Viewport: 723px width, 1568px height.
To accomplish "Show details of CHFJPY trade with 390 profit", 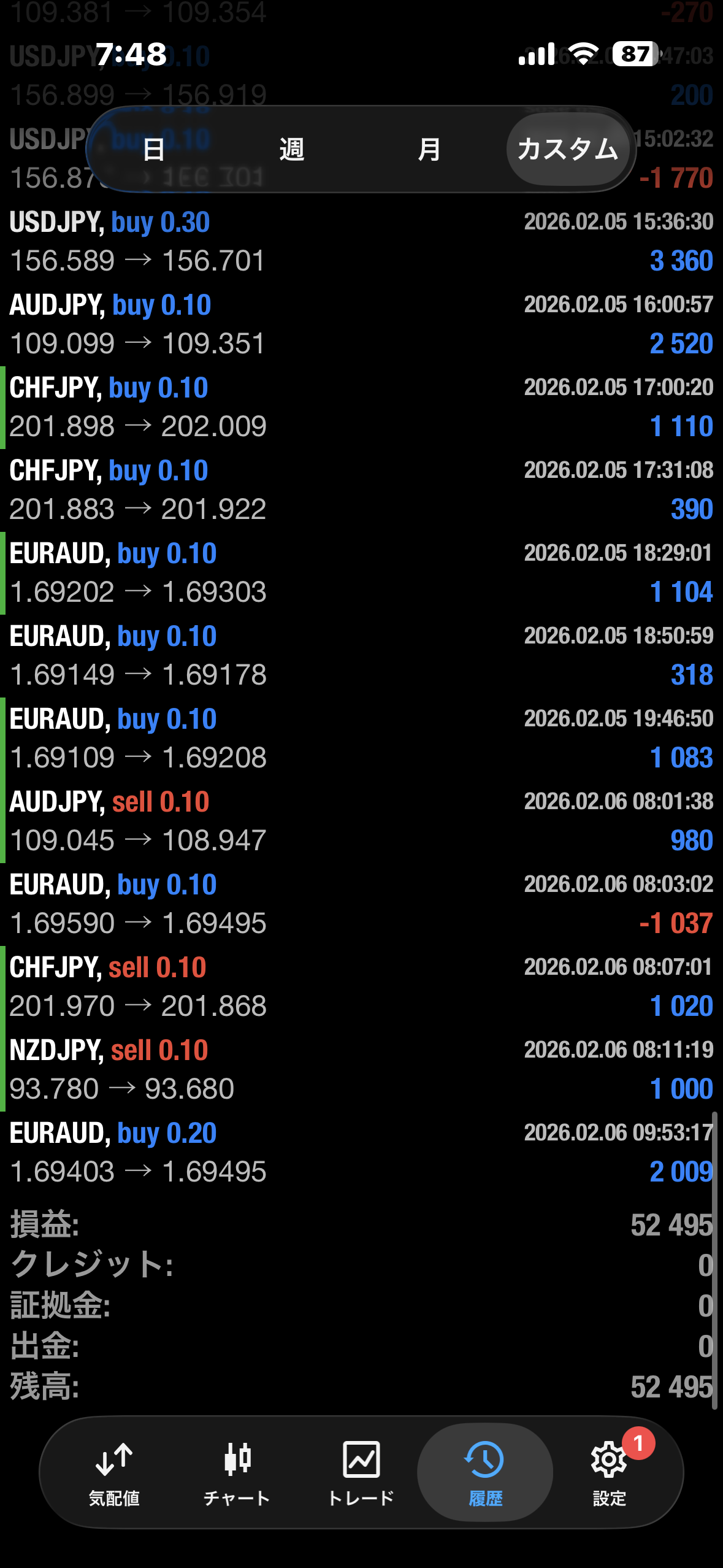I will click(361, 490).
